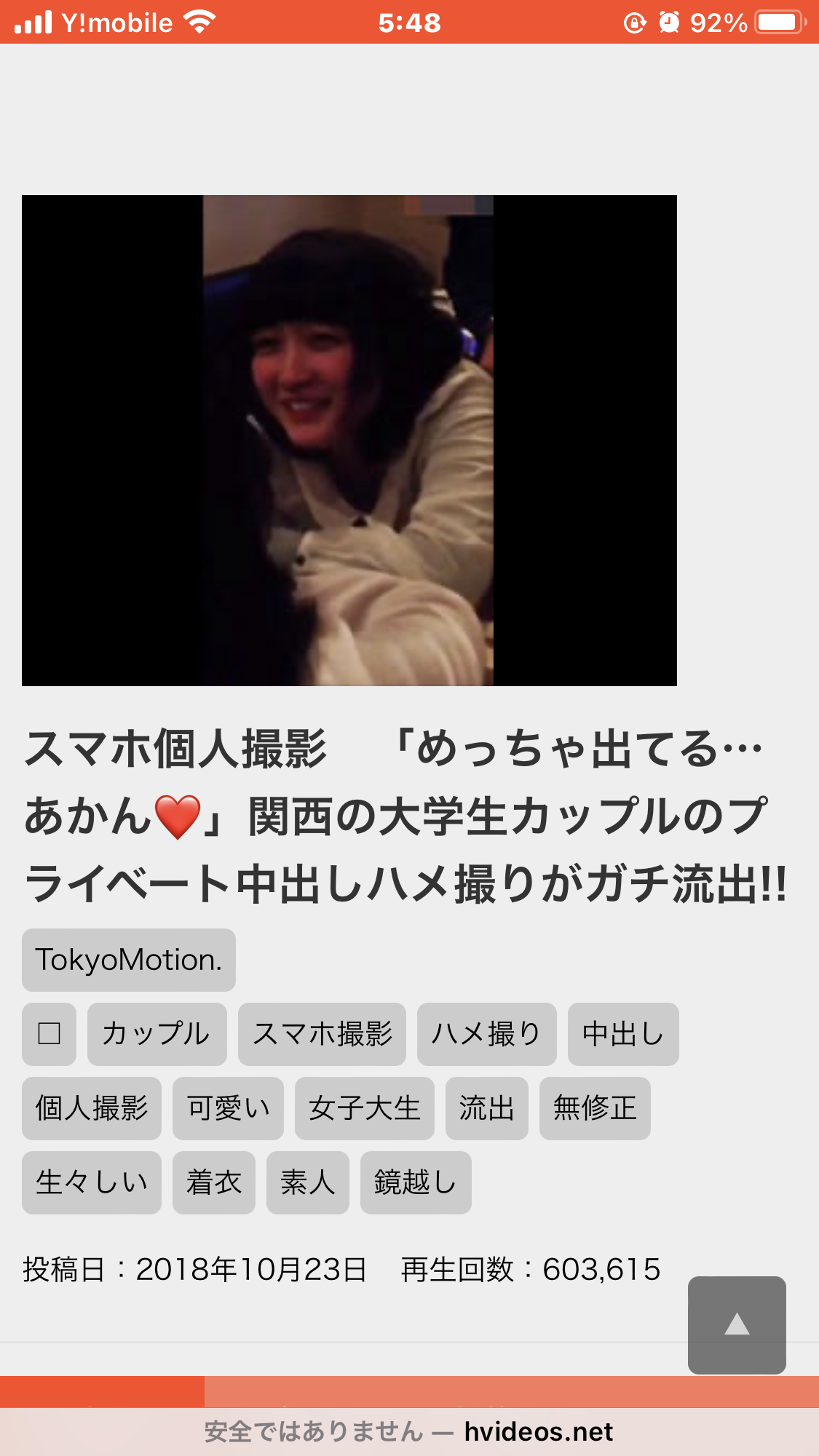Screen dimensions: 819x1456
Task: Select the 可愛い tag
Action: point(228,1108)
